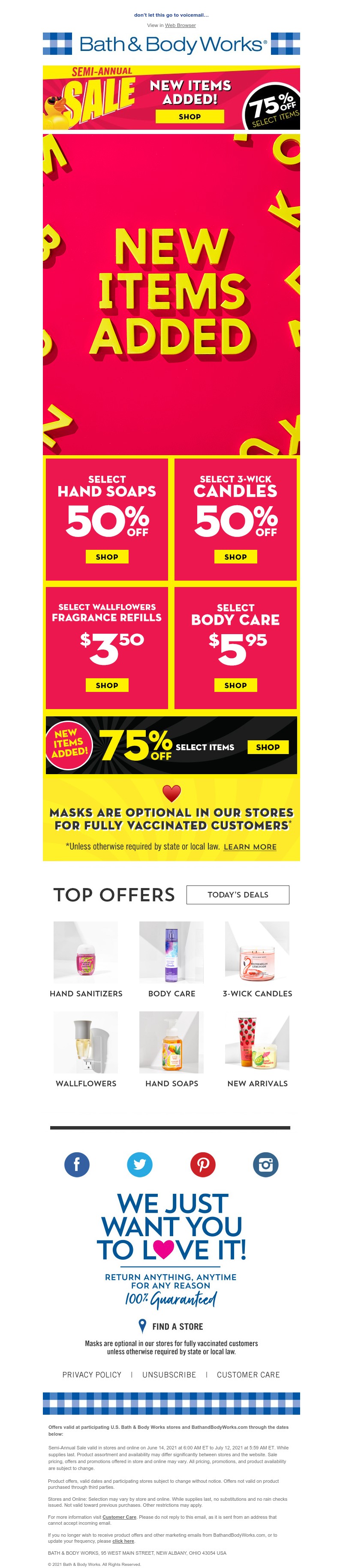Visit the Instagram page
The width and height of the screenshot is (343, 1568).
pos(266,1164)
